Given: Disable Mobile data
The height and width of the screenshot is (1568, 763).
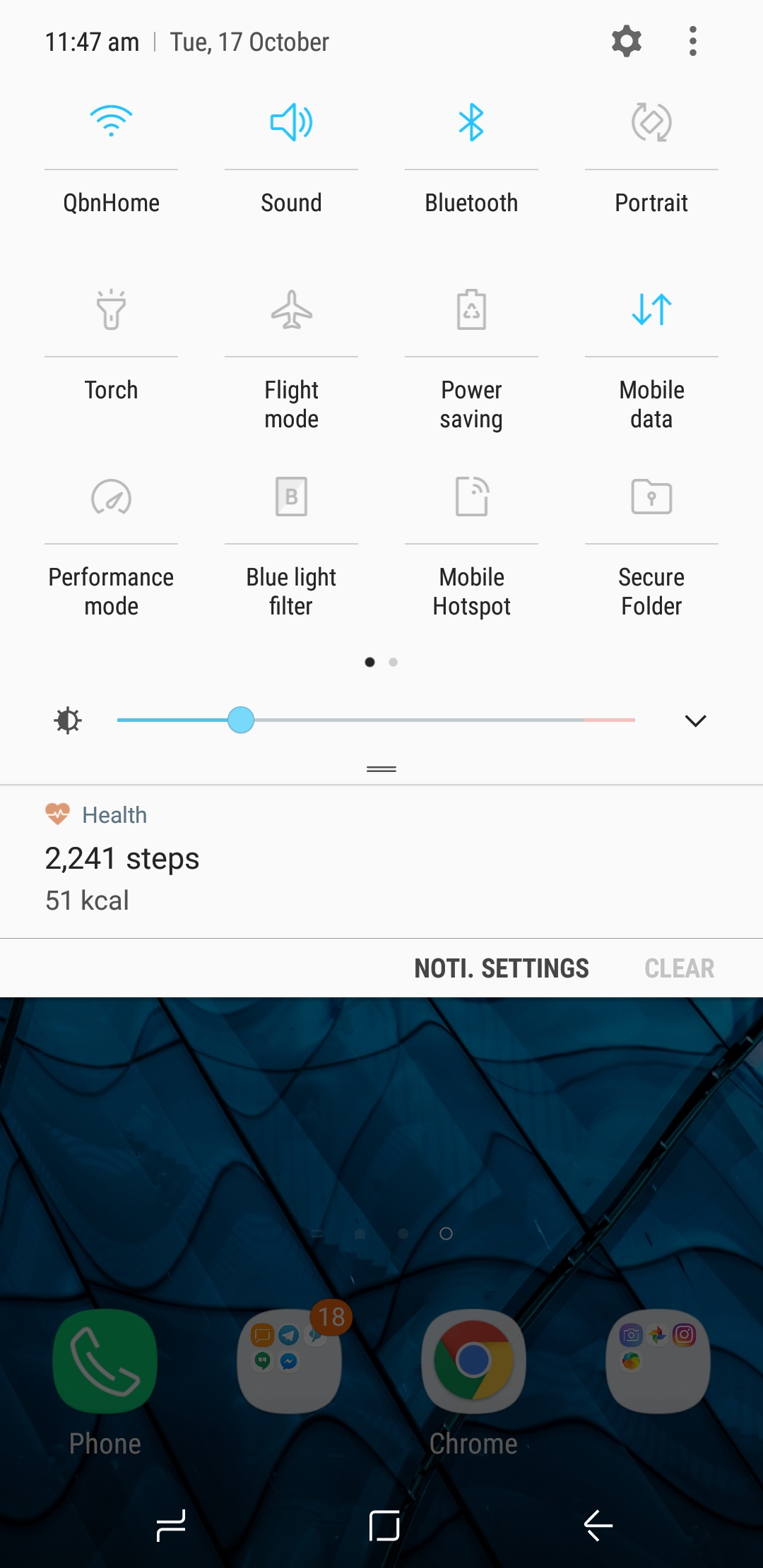Looking at the screenshot, I should [x=651, y=309].
